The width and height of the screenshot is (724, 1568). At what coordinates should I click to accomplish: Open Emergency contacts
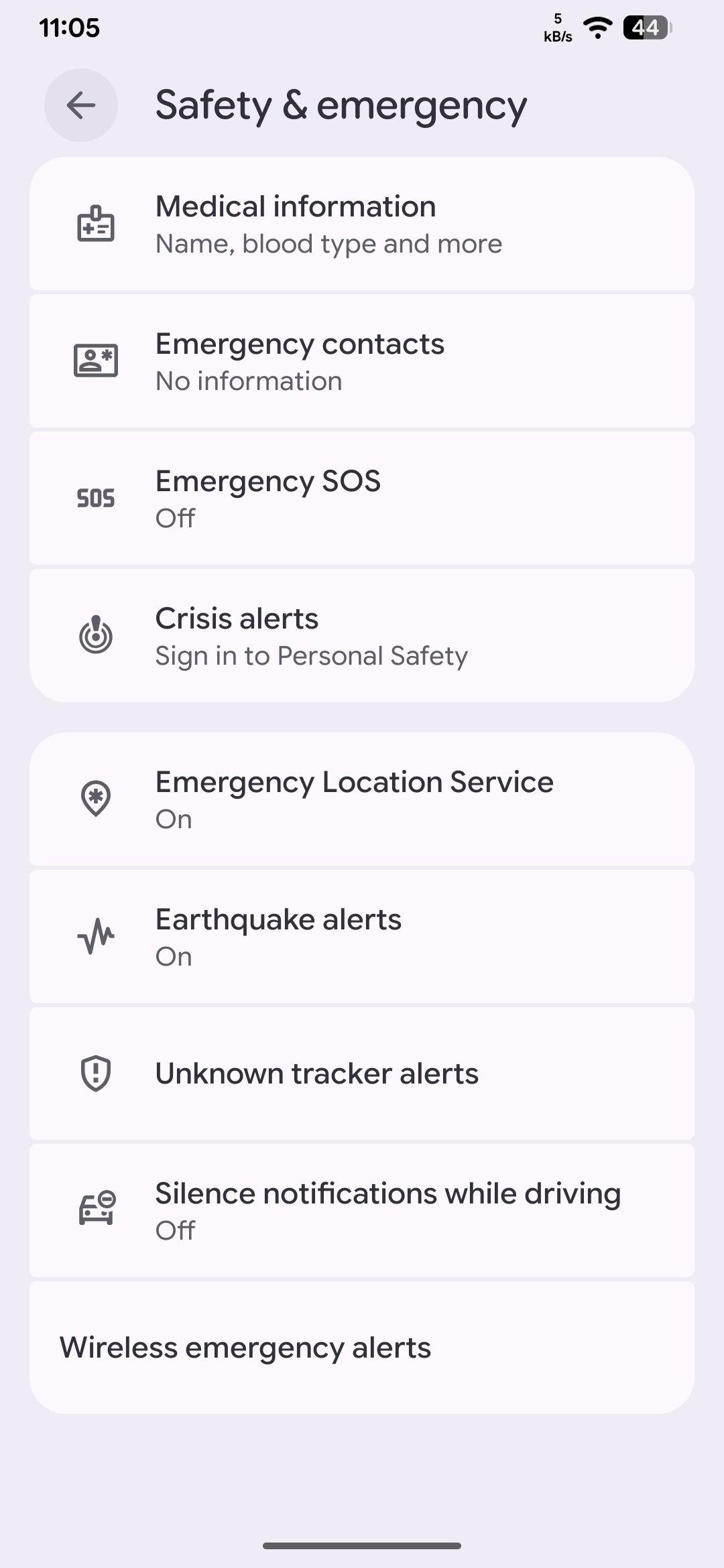point(362,362)
